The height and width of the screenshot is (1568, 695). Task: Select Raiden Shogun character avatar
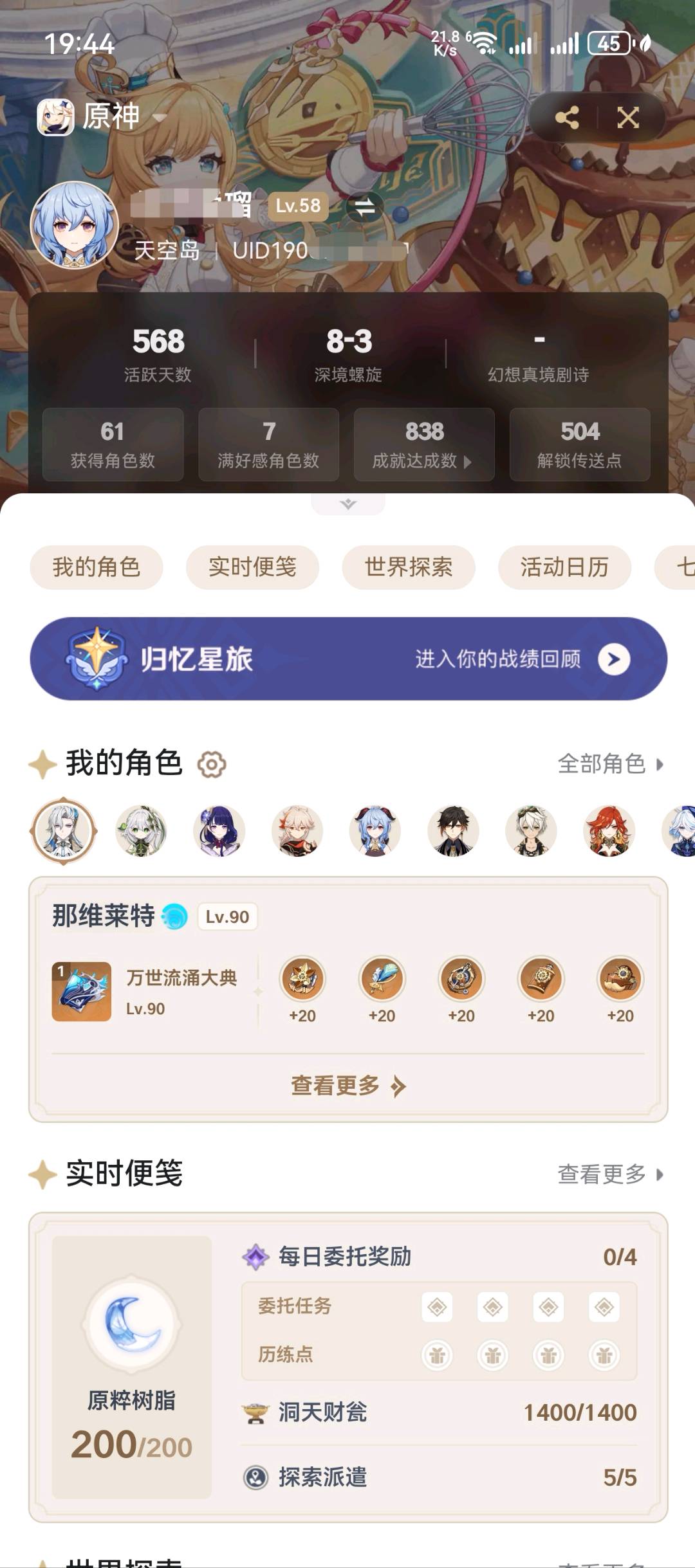[x=219, y=831]
